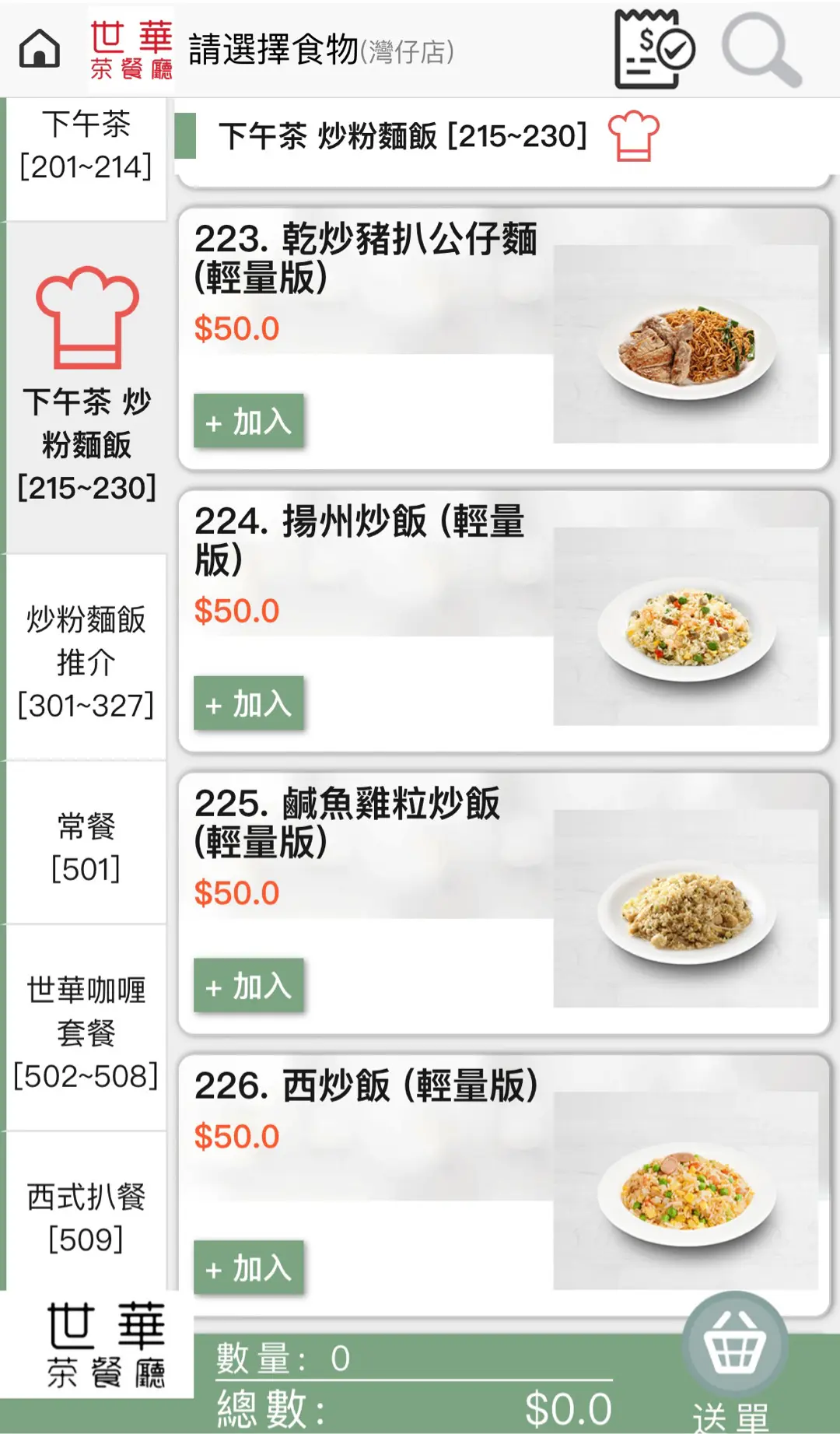
Task: Switch to 炒粉麵飯推介 [301~327] category
Action: (86, 661)
